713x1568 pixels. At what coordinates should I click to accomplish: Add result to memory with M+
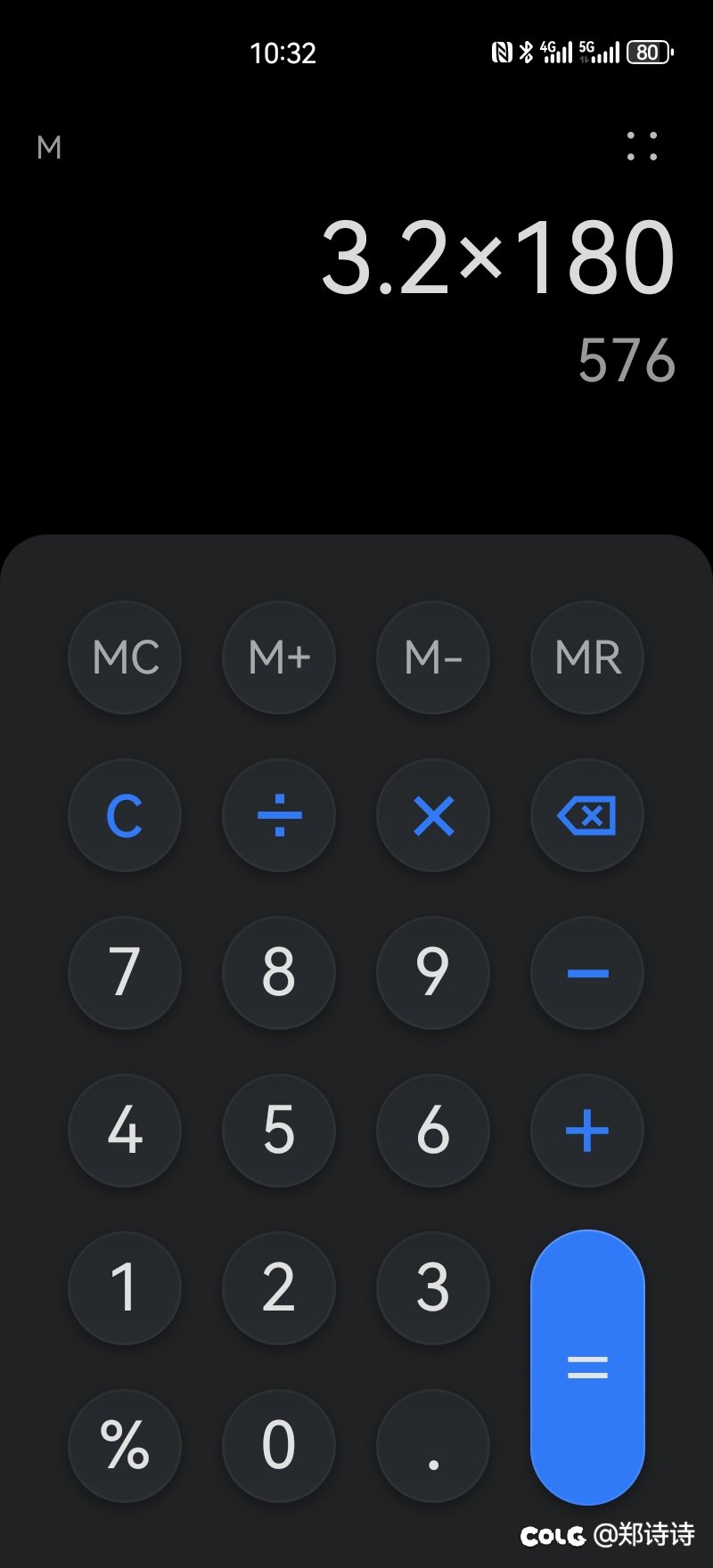(279, 657)
